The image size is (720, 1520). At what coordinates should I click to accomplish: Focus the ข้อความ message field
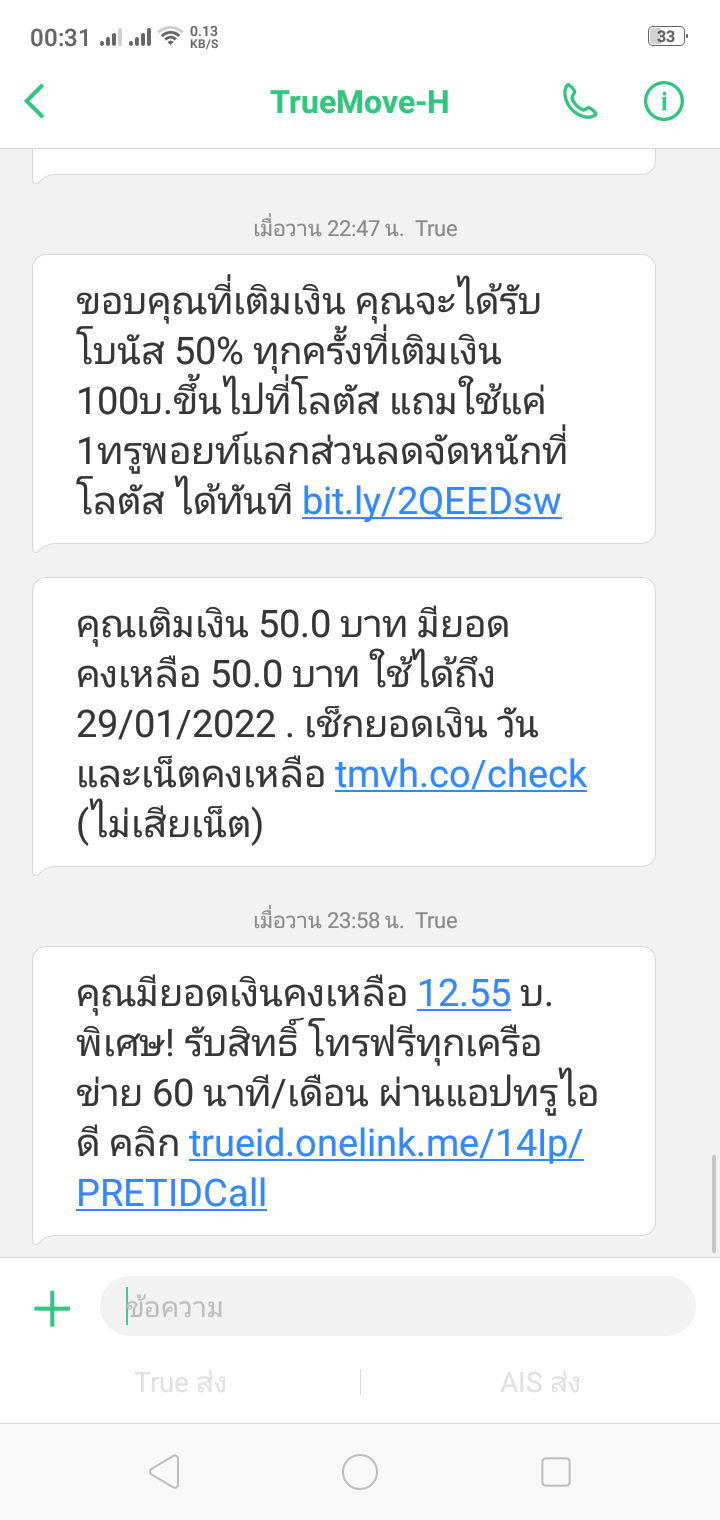pyautogui.click(x=400, y=1307)
